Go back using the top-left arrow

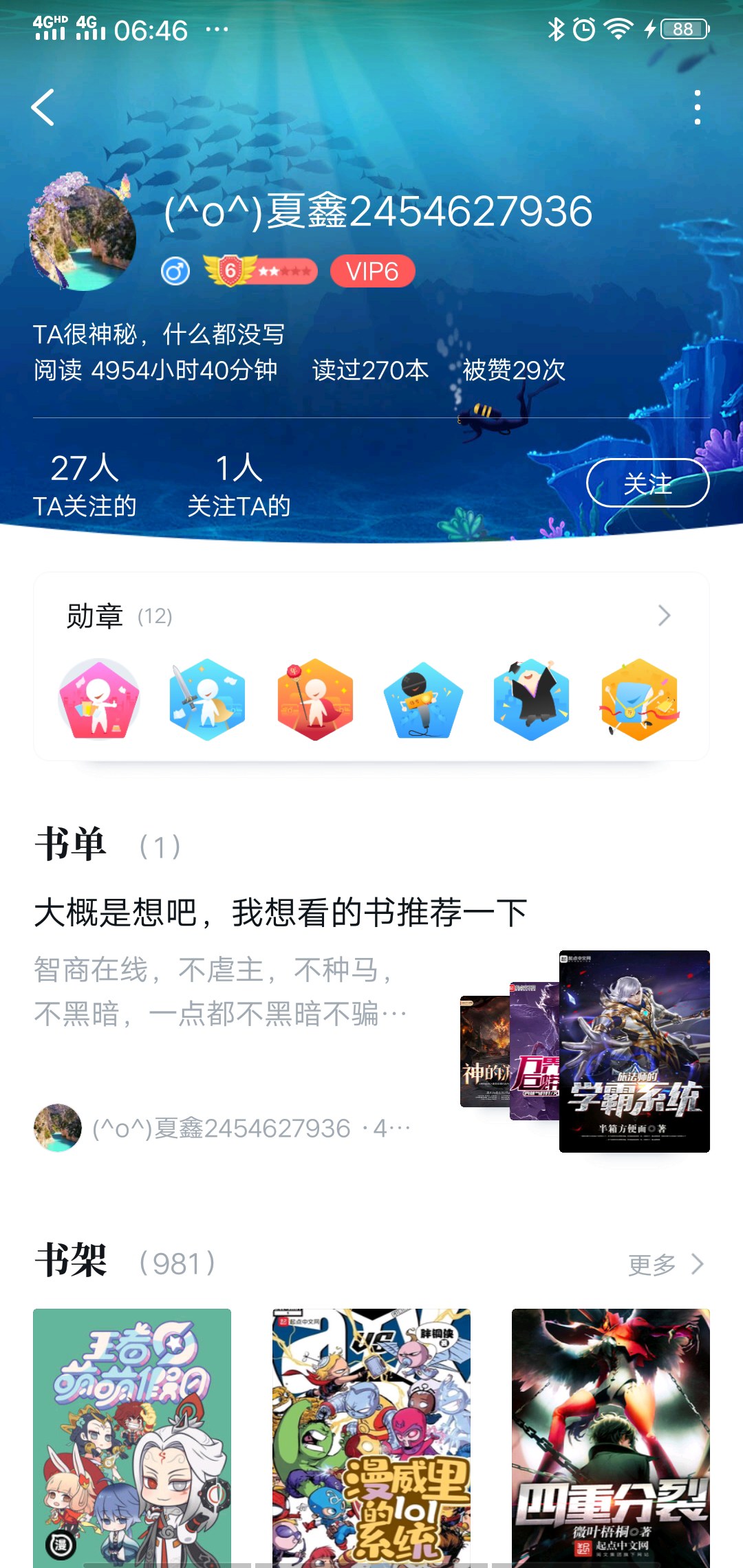coord(43,108)
